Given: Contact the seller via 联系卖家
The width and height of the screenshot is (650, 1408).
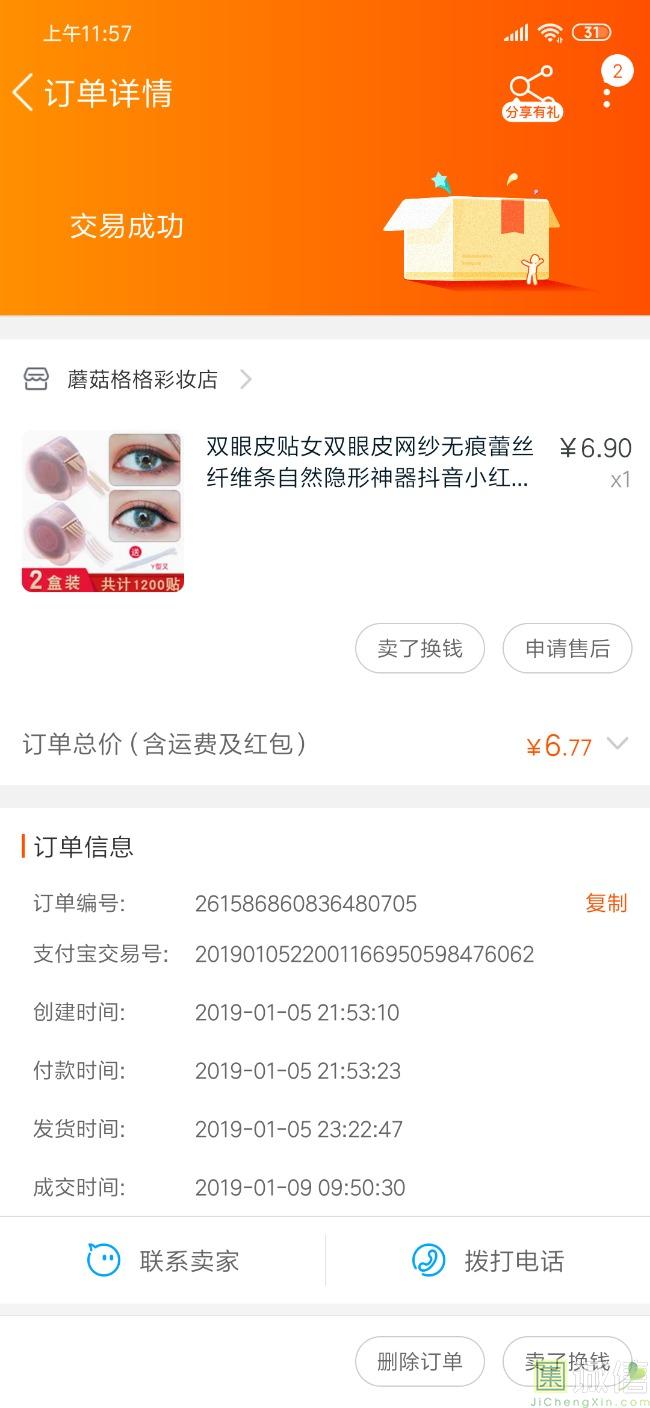Looking at the screenshot, I should [164, 1261].
